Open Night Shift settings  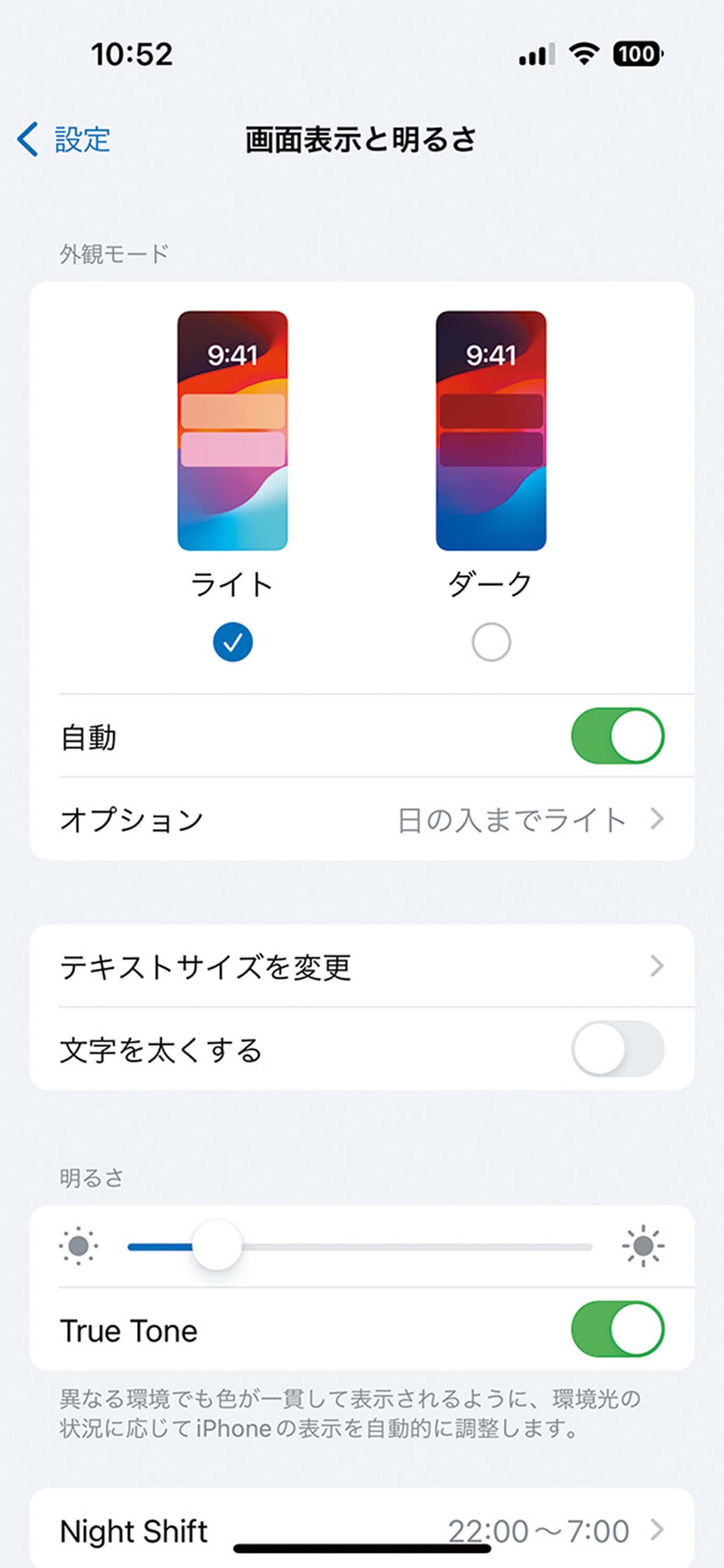tap(362, 1530)
